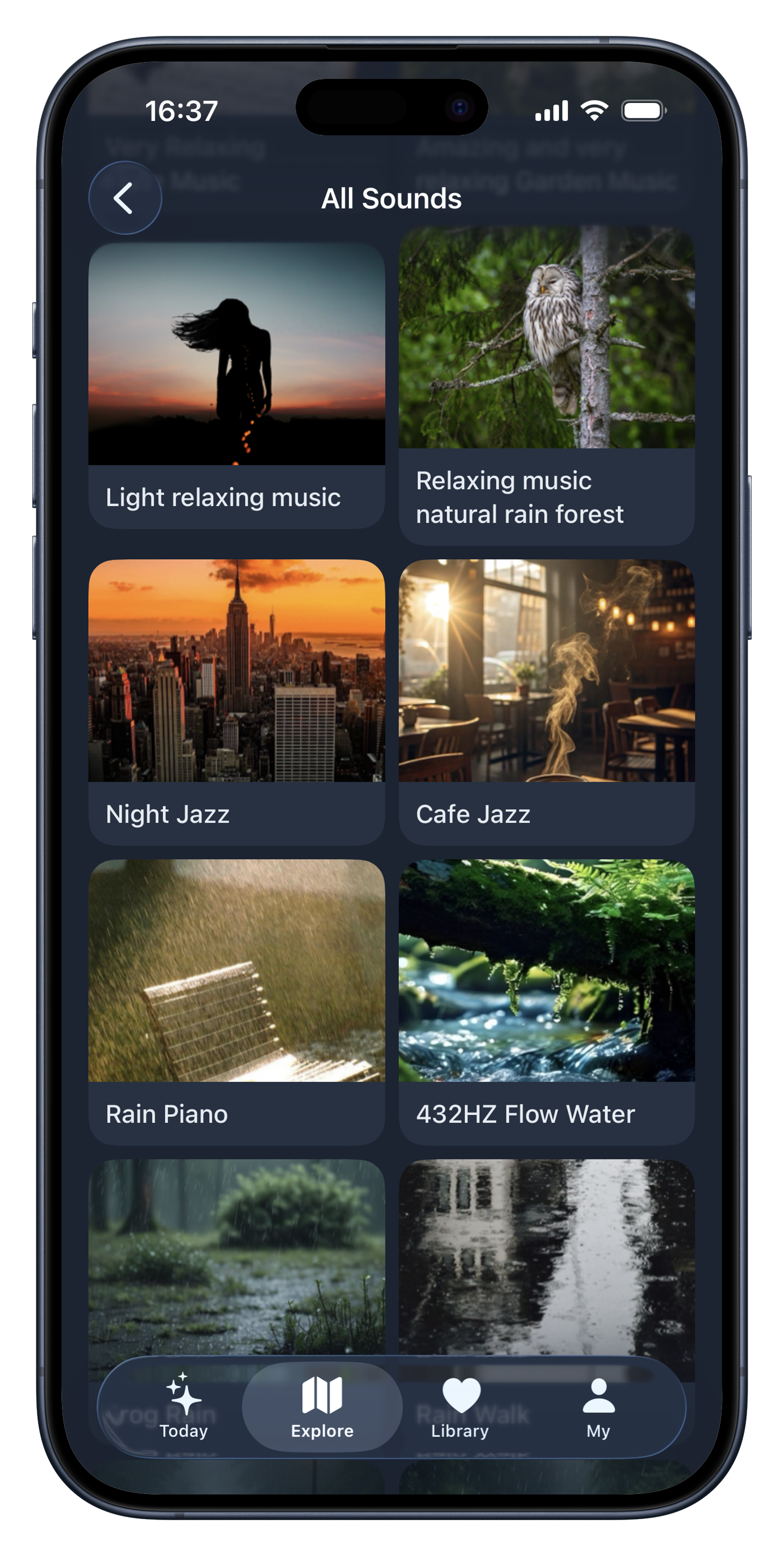Go back using the arrow button
This screenshot has height=1556, width=784.
(125, 197)
